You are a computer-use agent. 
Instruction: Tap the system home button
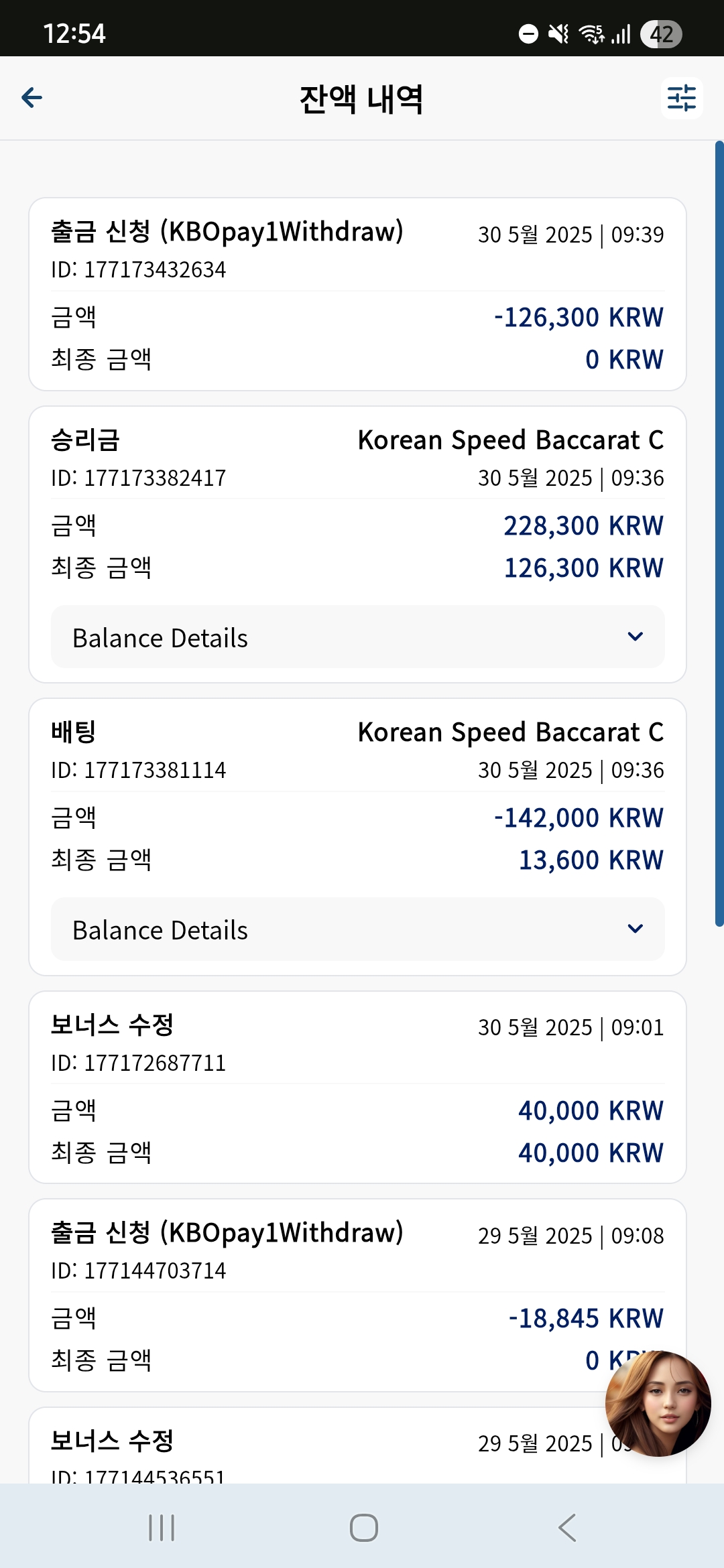coord(363,1528)
